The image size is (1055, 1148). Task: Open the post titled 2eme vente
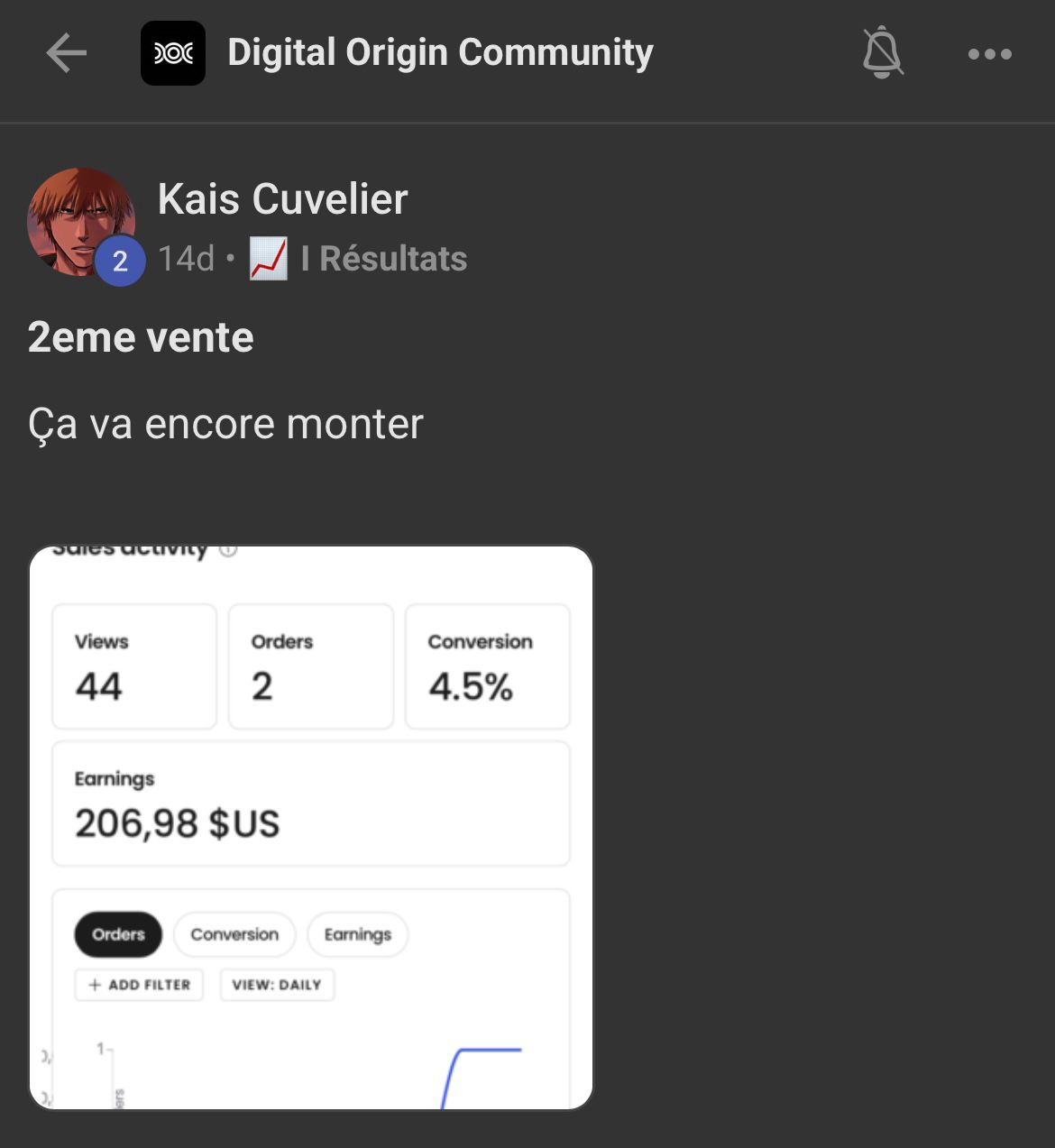[141, 337]
